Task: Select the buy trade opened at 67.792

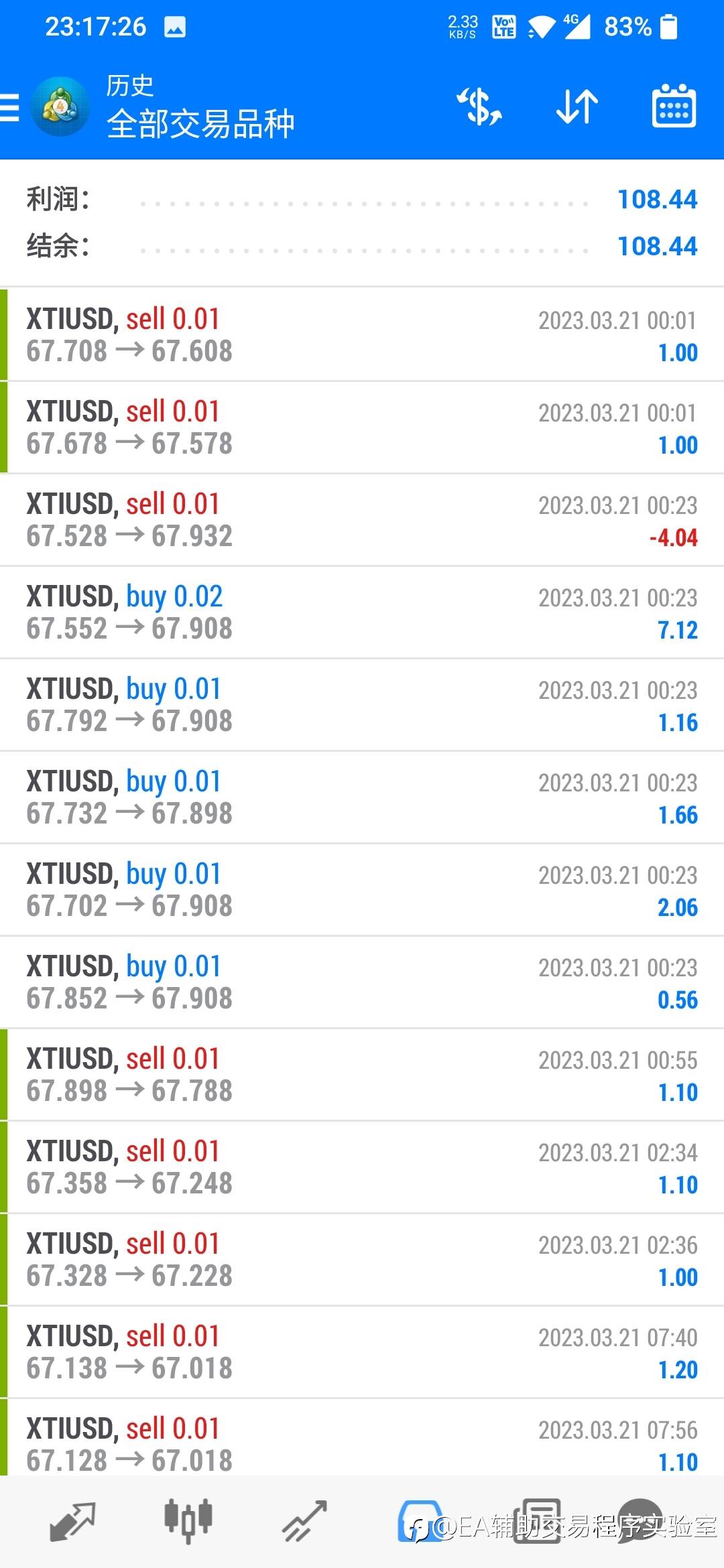Action: pyautogui.click(x=362, y=704)
